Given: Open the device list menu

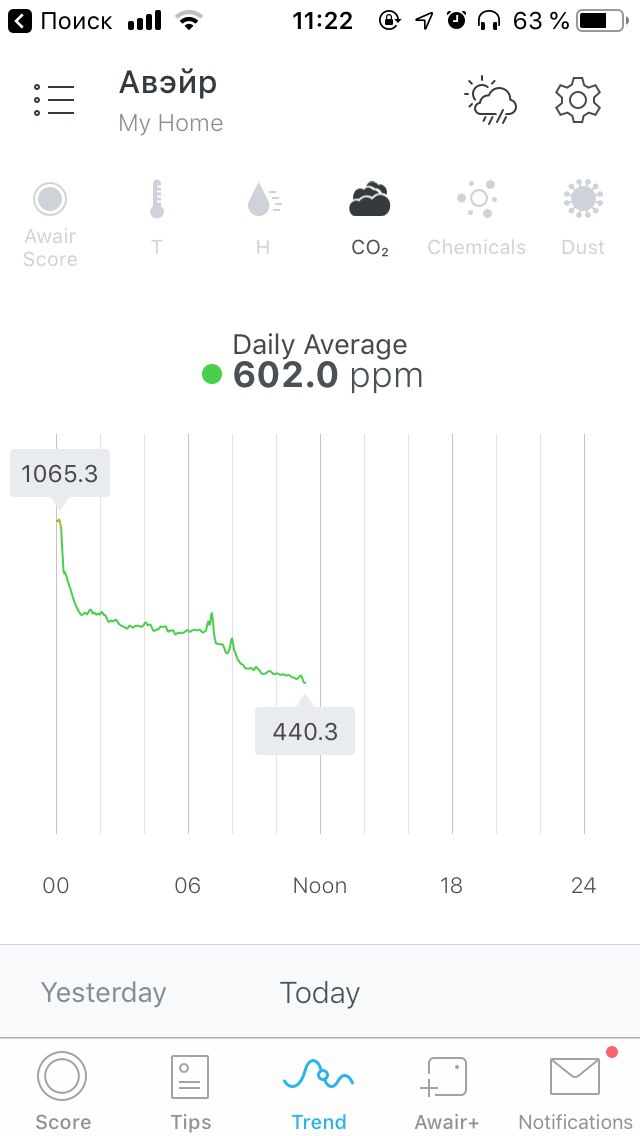Looking at the screenshot, I should point(54,99).
